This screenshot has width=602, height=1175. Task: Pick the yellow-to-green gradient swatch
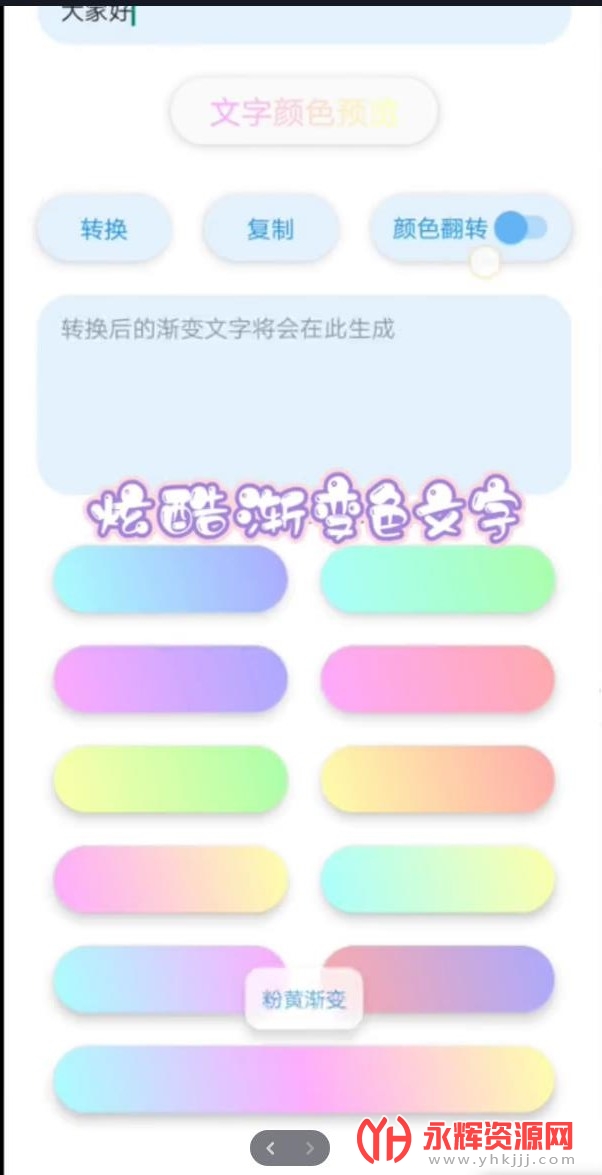tap(170, 780)
